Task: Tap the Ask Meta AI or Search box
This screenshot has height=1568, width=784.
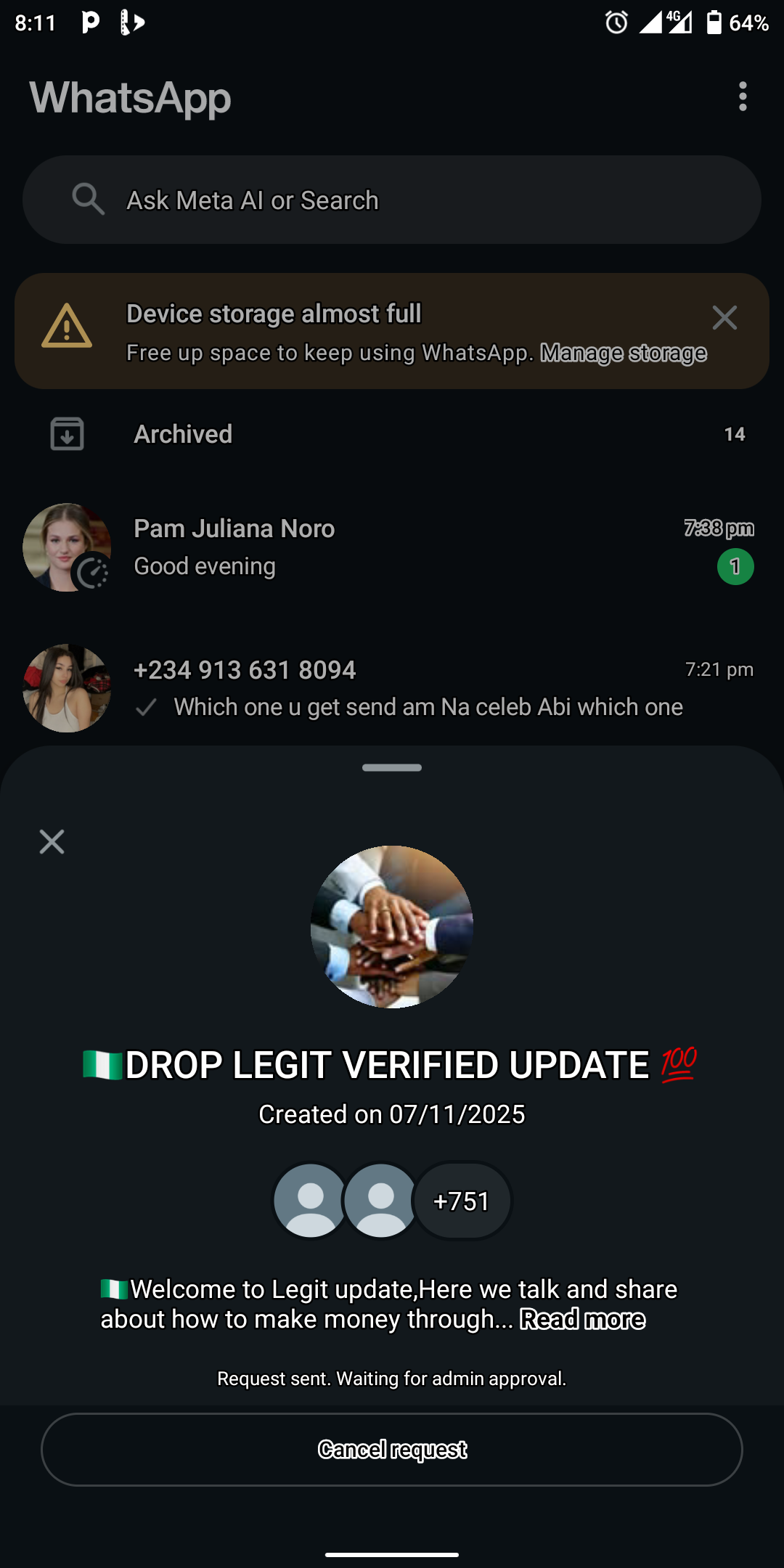Action: point(392,200)
